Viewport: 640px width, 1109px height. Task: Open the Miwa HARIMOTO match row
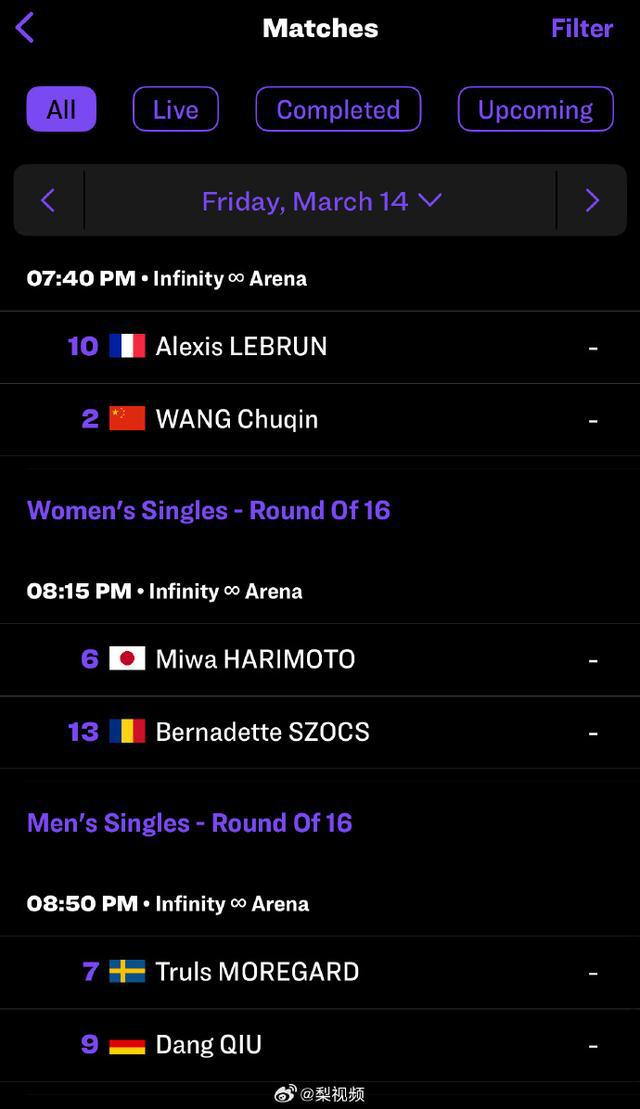tap(320, 659)
